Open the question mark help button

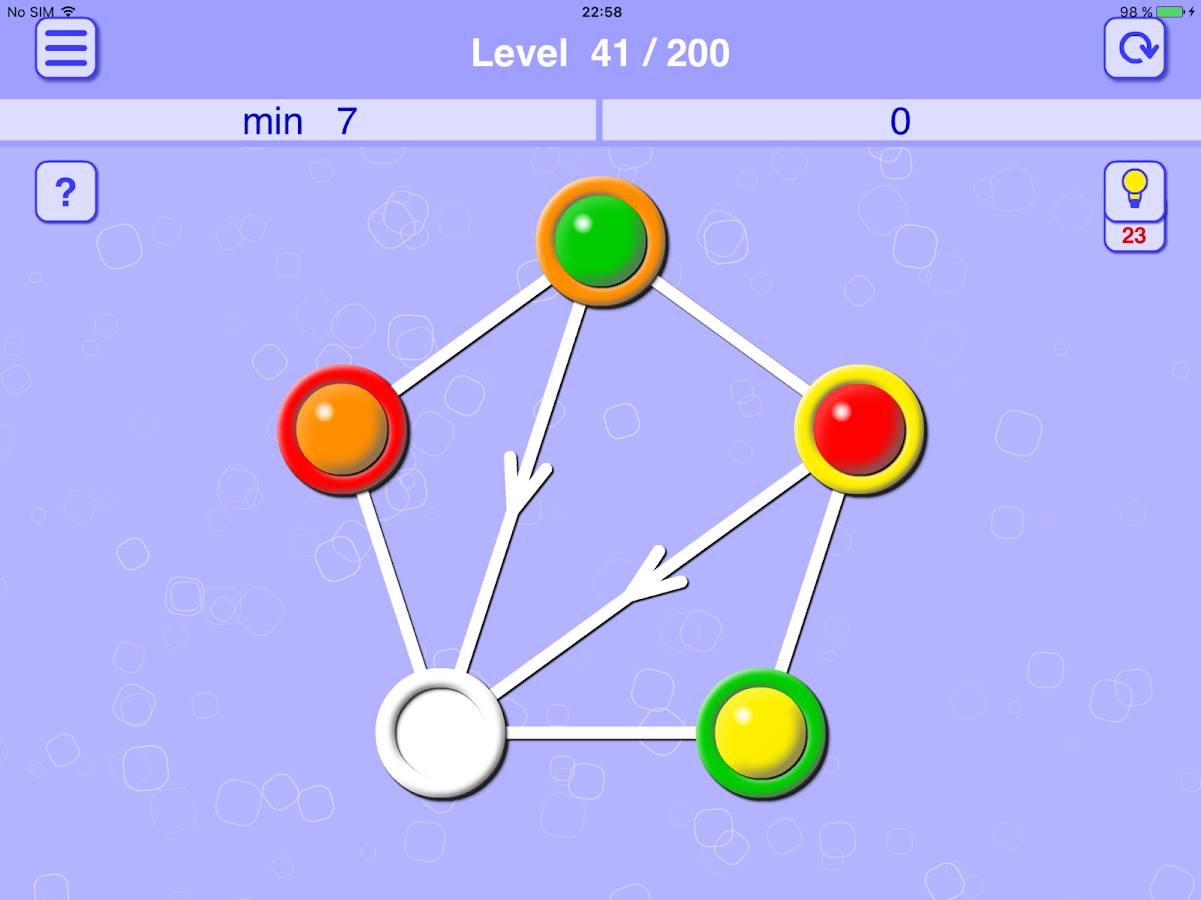click(x=66, y=191)
